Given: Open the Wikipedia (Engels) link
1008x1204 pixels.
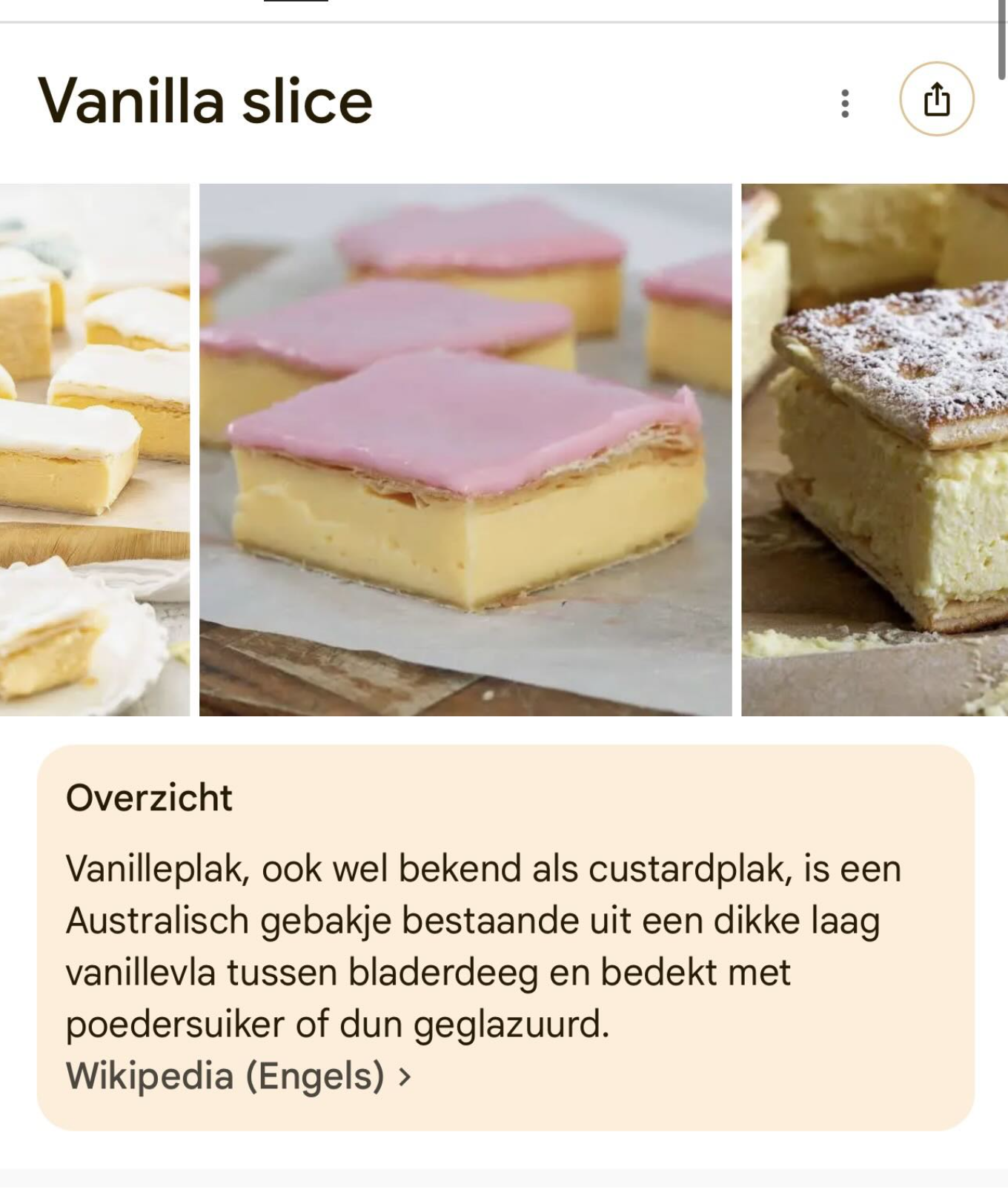Looking at the screenshot, I should pos(237,1076).
